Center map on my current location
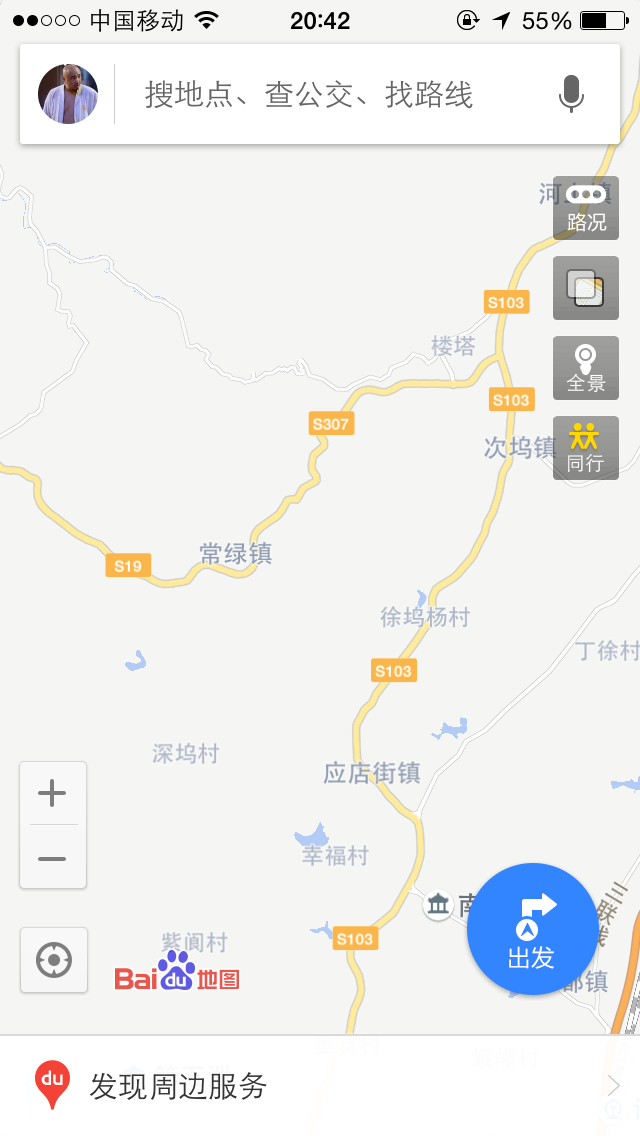The image size is (640, 1136). [x=53, y=960]
